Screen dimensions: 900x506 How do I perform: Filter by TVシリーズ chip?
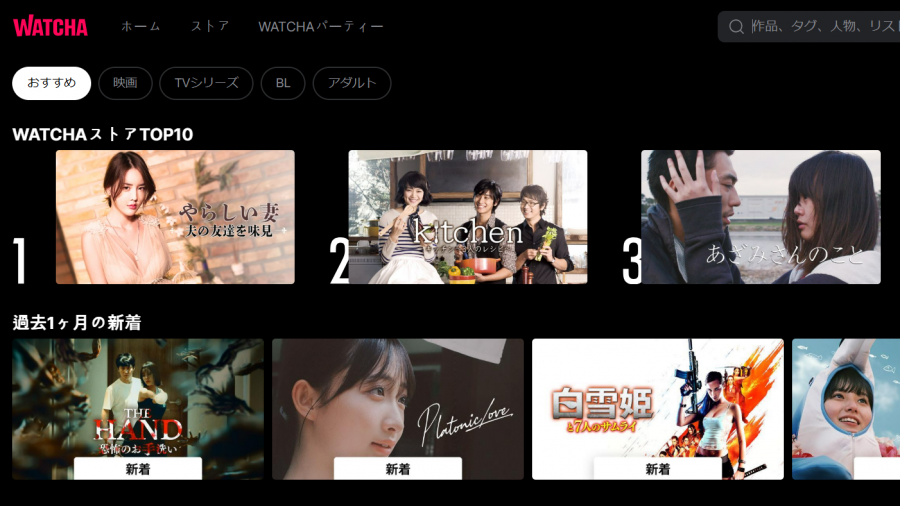[206, 83]
